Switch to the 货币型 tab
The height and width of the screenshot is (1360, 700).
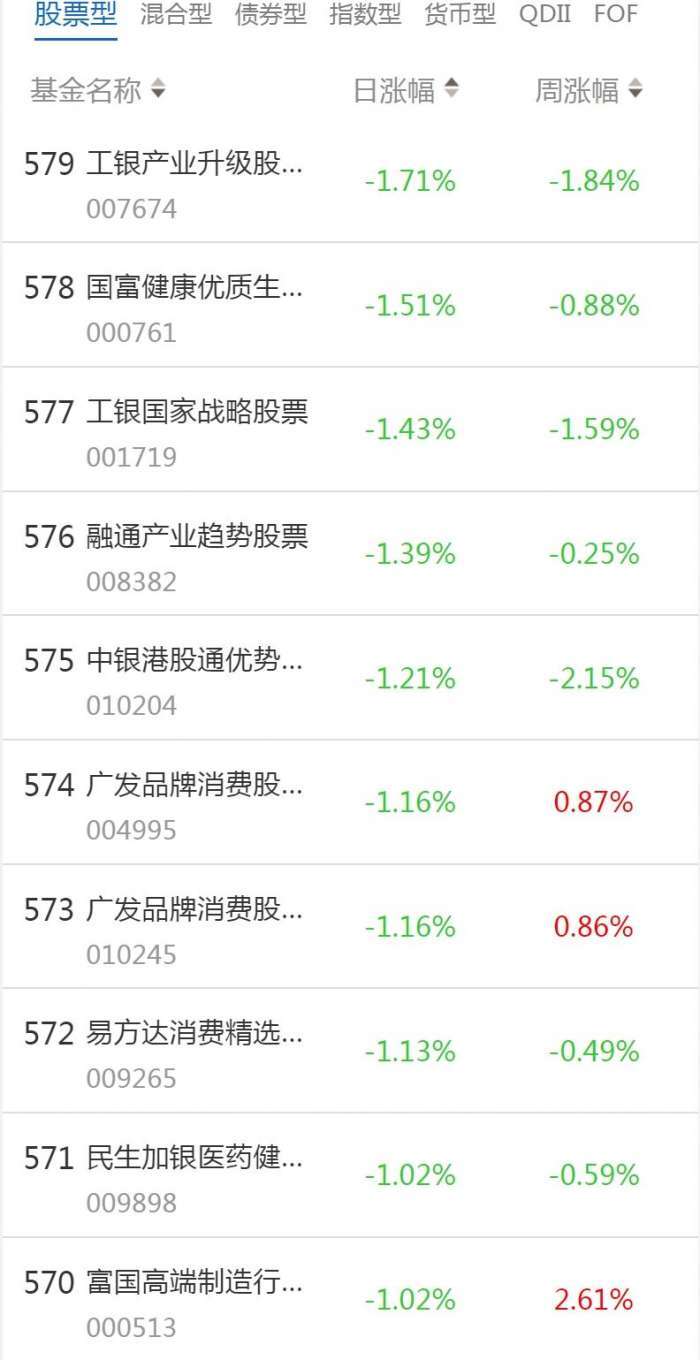click(x=459, y=15)
